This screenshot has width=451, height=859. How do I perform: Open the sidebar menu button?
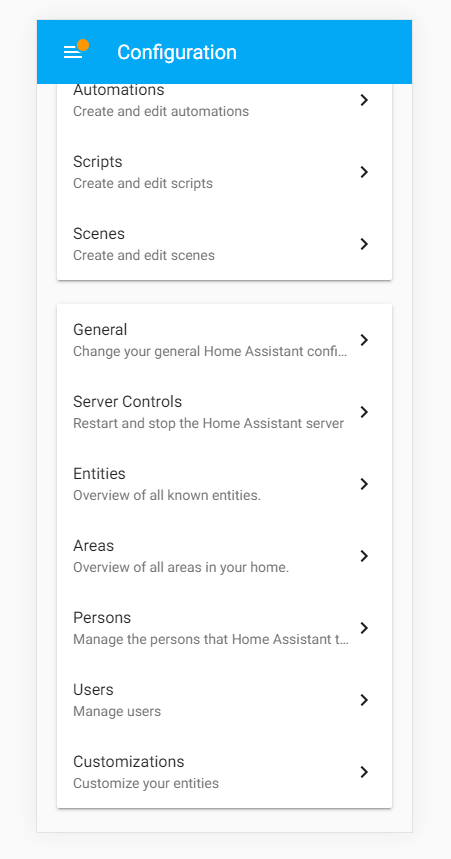pyautogui.click(x=73, y=52)
